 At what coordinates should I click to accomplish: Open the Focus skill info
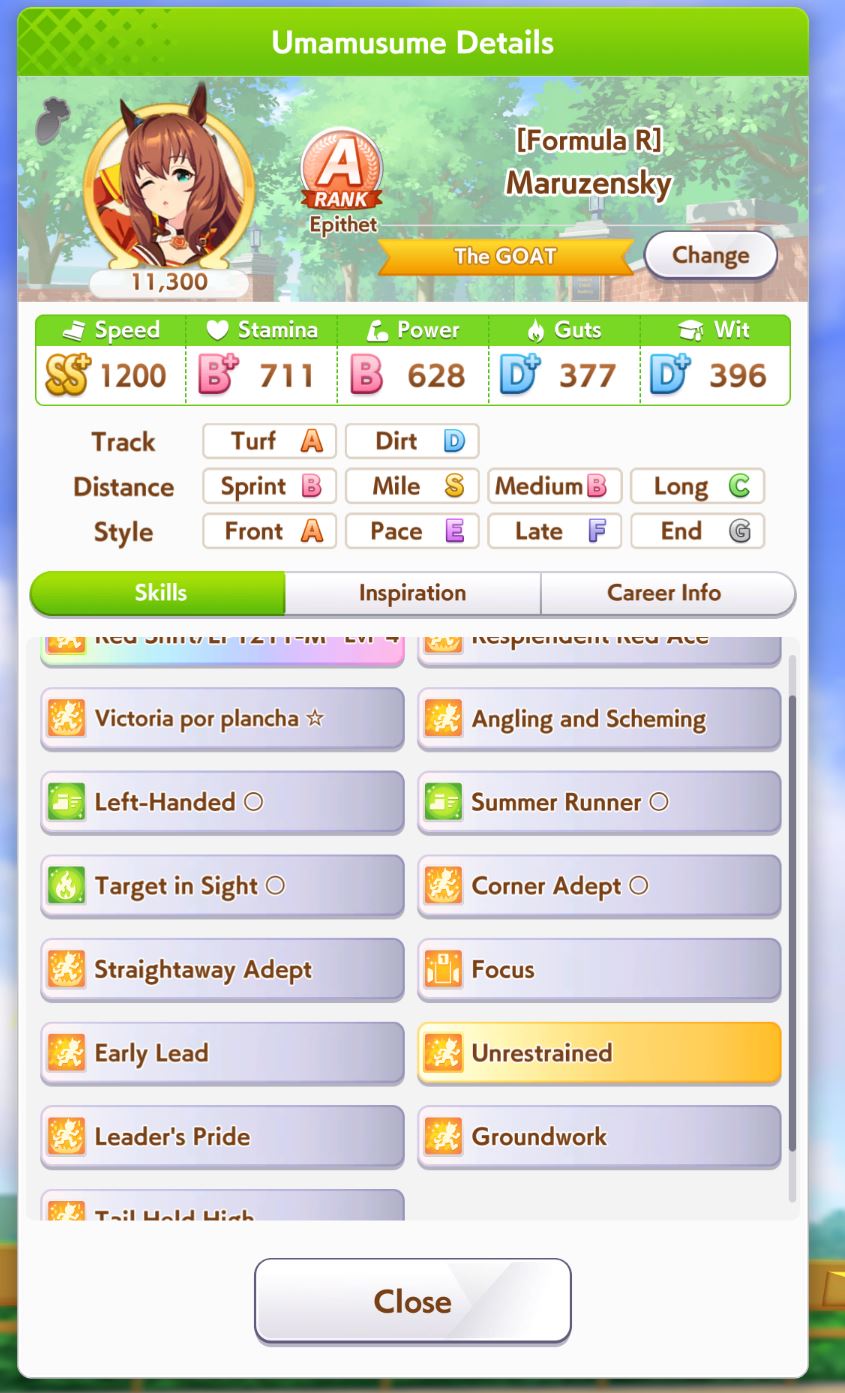coord(599,969)
